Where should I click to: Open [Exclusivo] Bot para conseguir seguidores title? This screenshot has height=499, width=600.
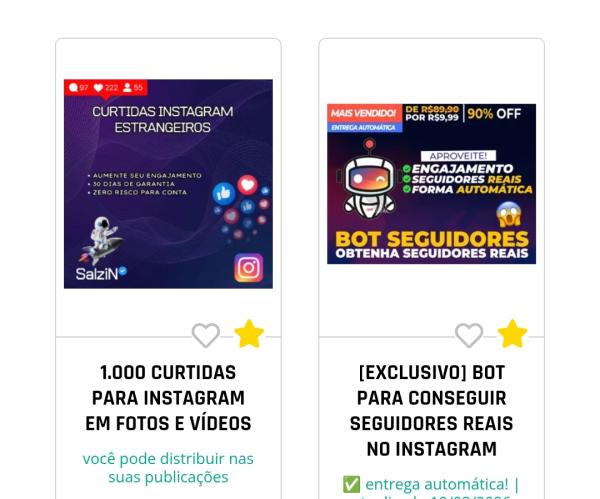(x=431, y=411)
